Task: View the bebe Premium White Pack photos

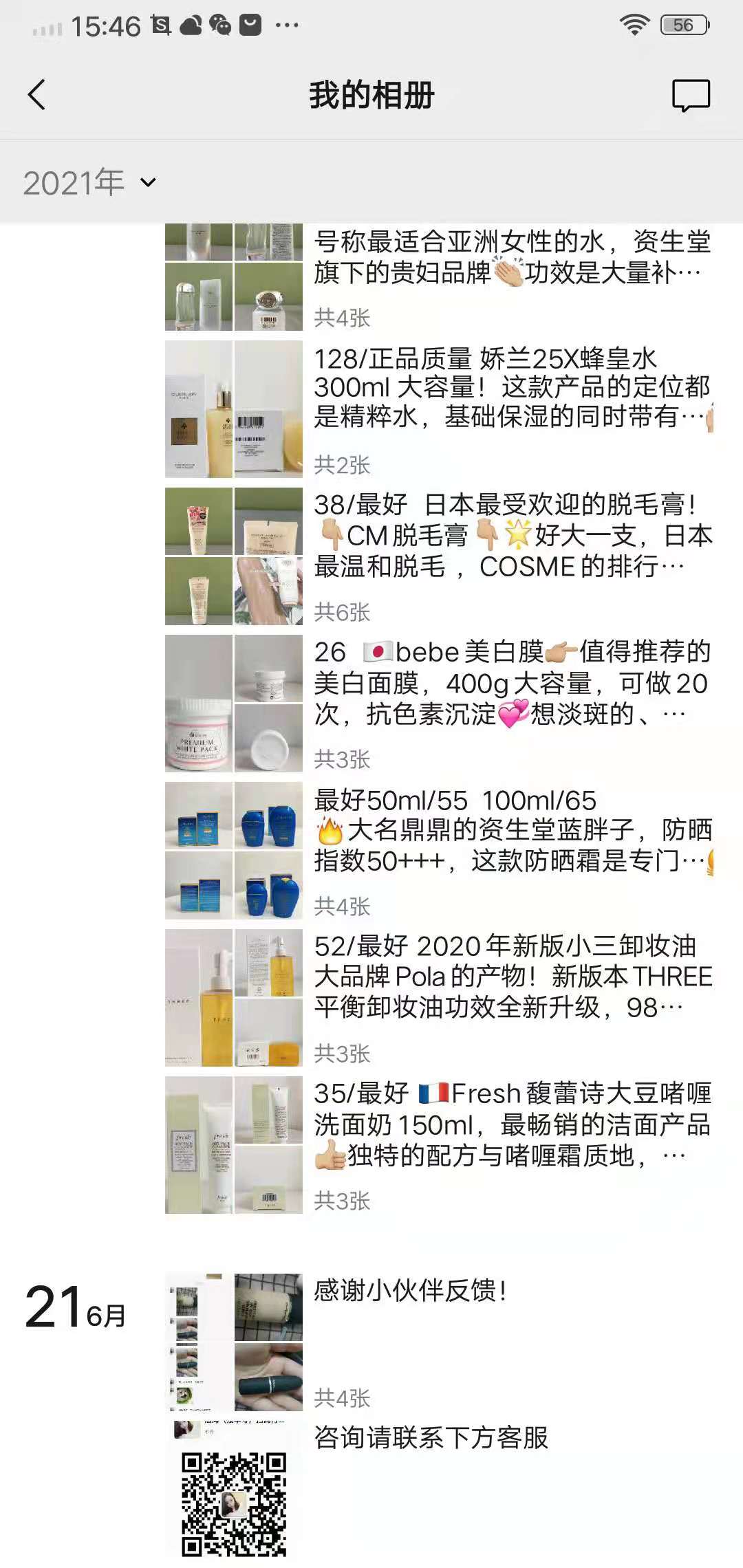Action: pyautogui.click(x=234, y=704)
